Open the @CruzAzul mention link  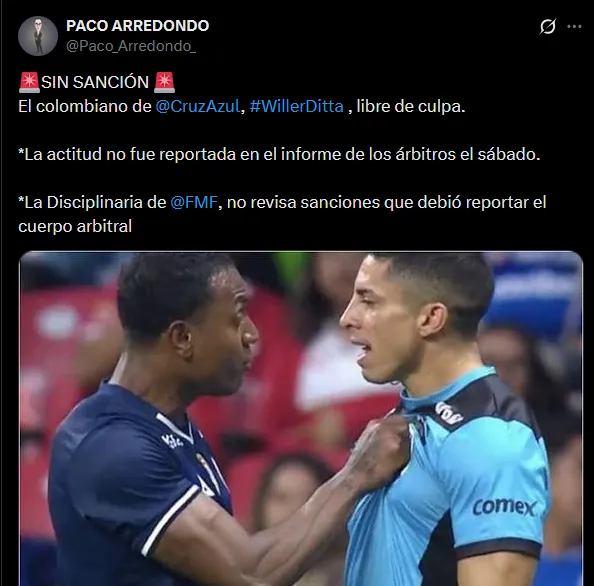(198, 106)
